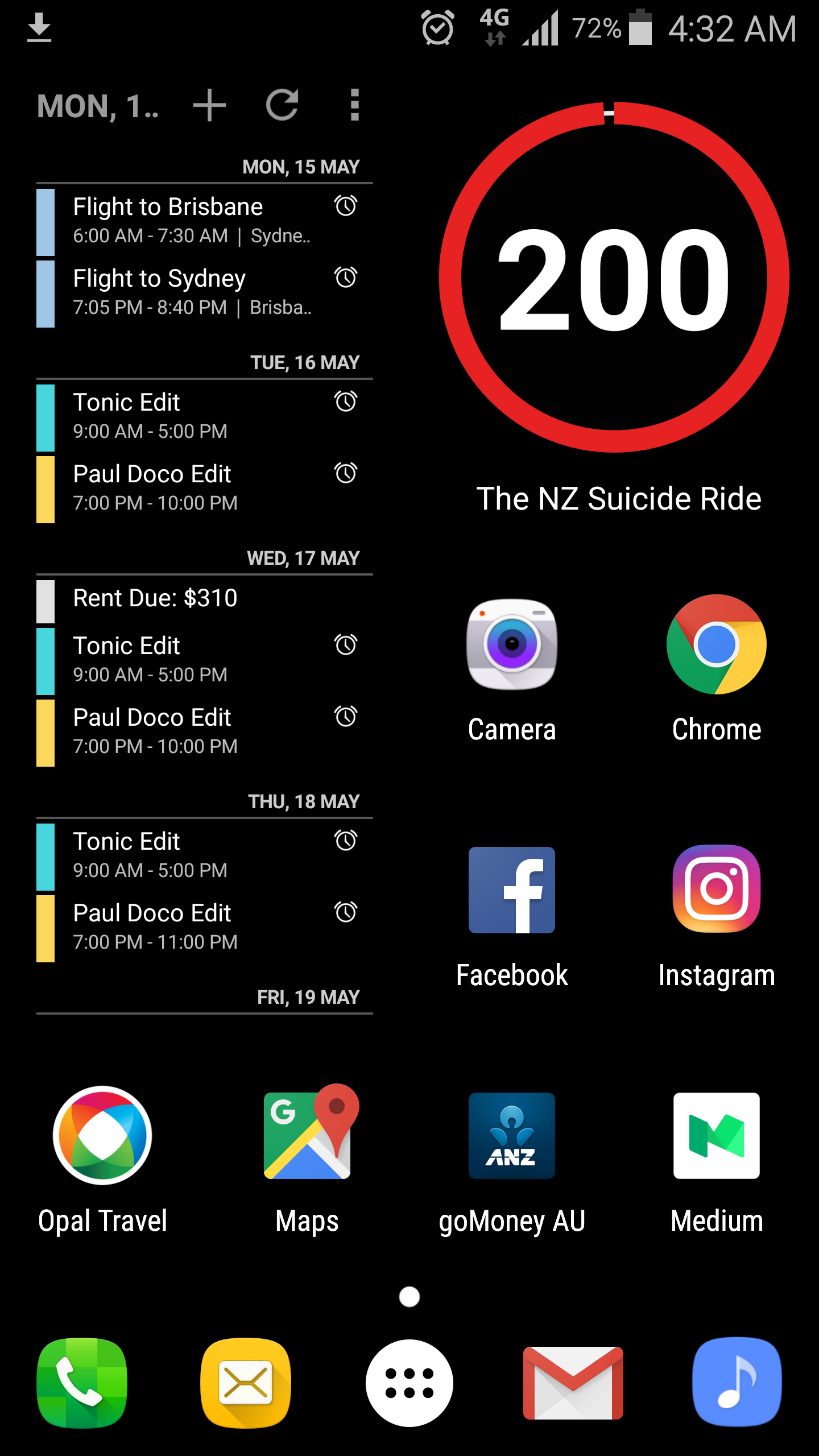Open the Messages app in the dock
The image size is (819, 1456).
tap(246, 1383)
